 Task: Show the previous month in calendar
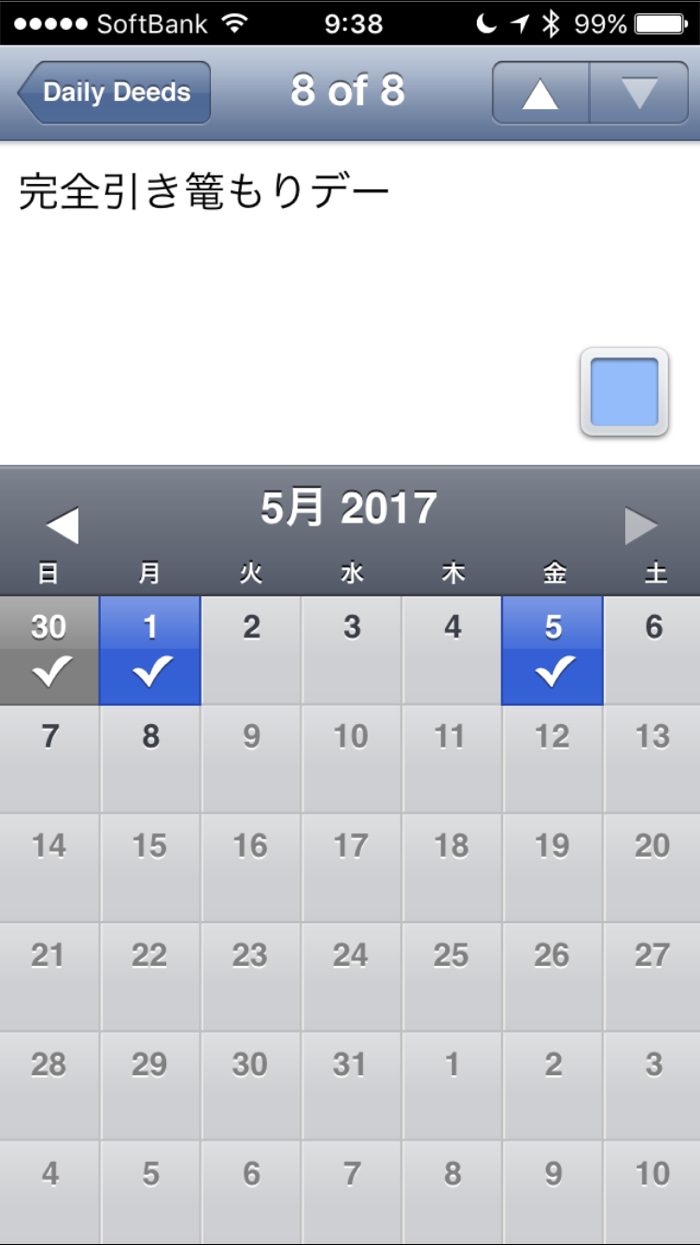click(x=62, y=525)
